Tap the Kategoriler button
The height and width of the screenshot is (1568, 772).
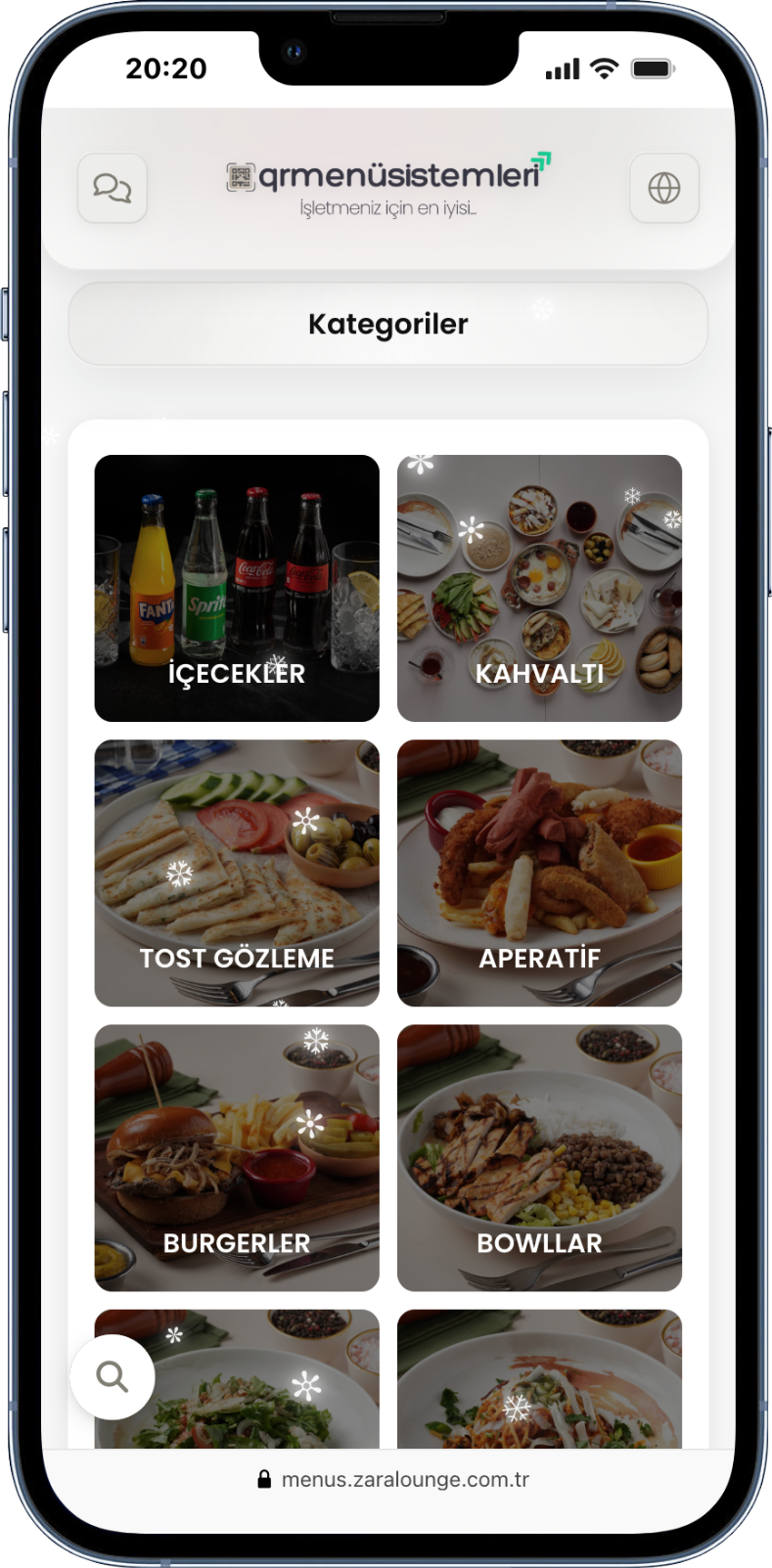tap(387, 324)
